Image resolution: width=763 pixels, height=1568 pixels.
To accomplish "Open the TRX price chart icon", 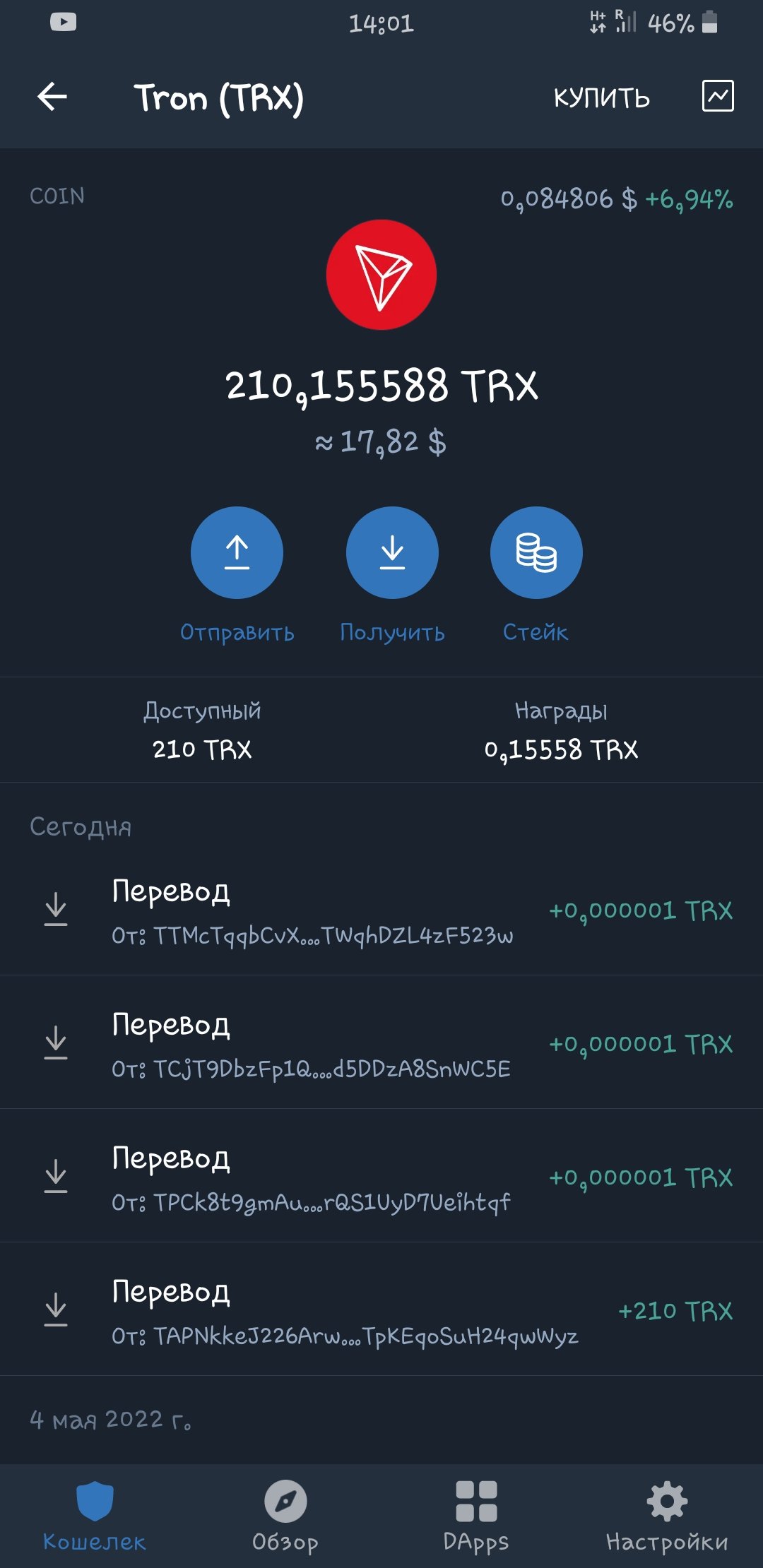I will click(x=718, y=96).
